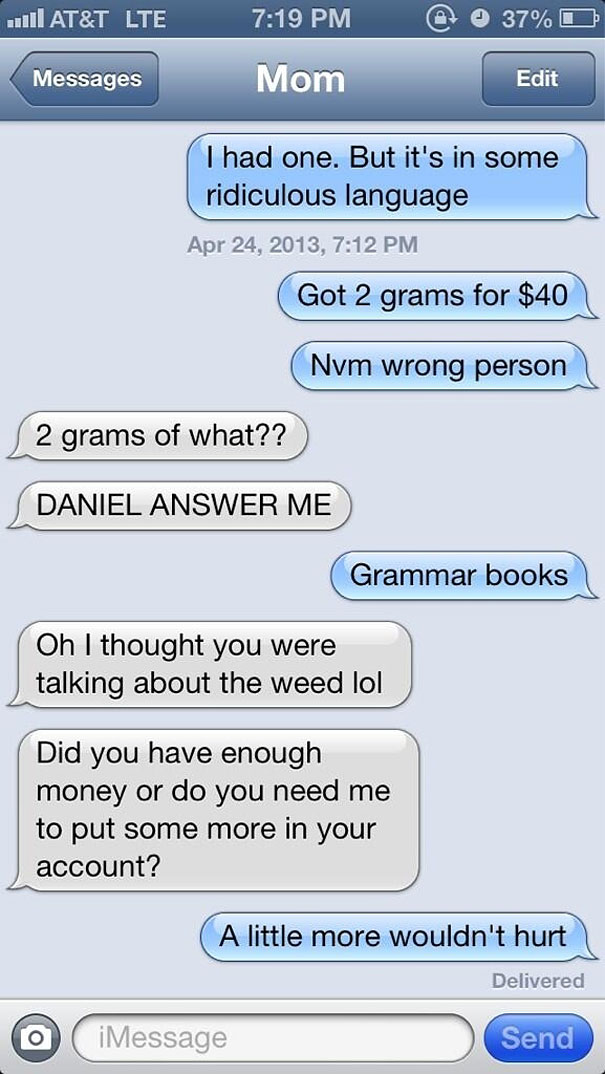This screenshot has width=605, height=1074.
Task: Open the camera icon to attach media
Action: point(35,1037)
